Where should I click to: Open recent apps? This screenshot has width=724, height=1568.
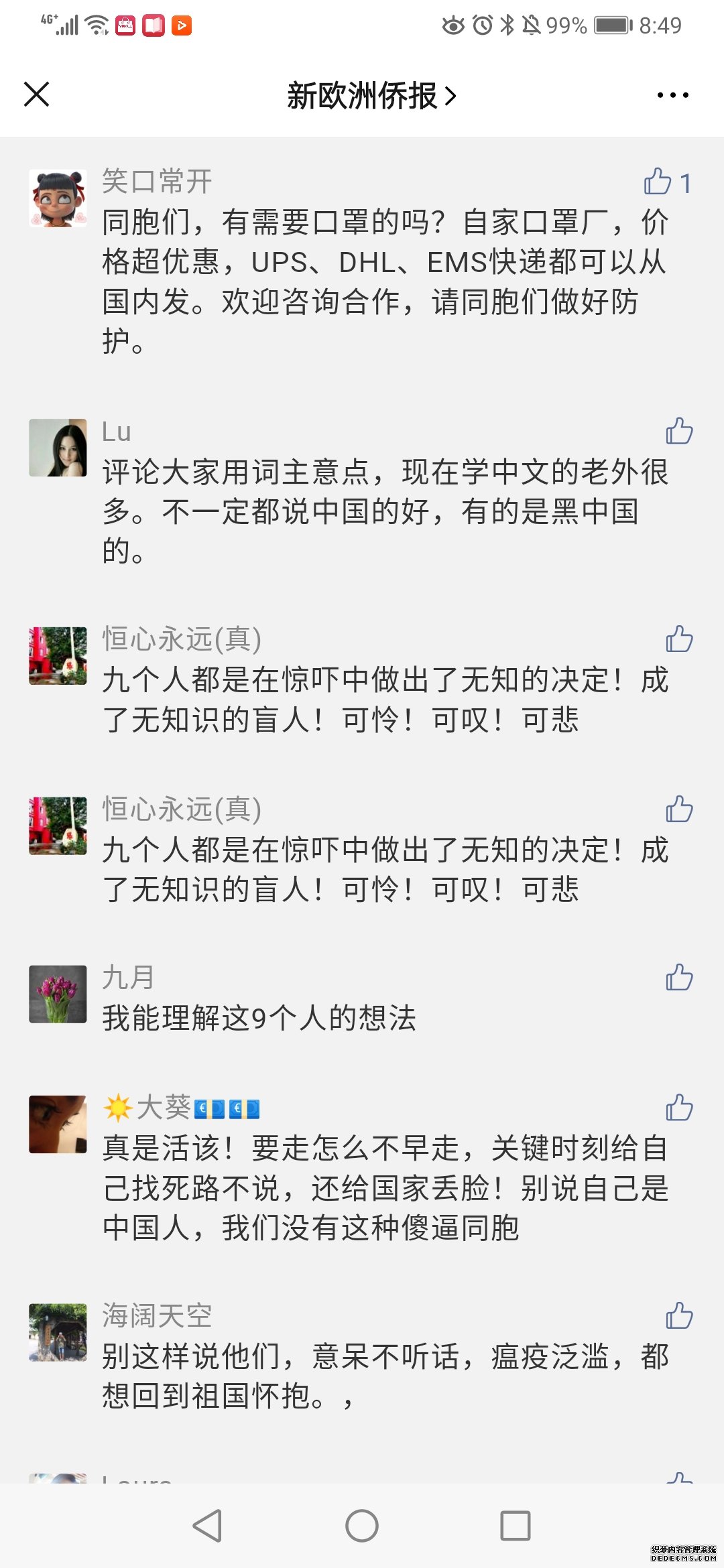[x=516, y=1526]
